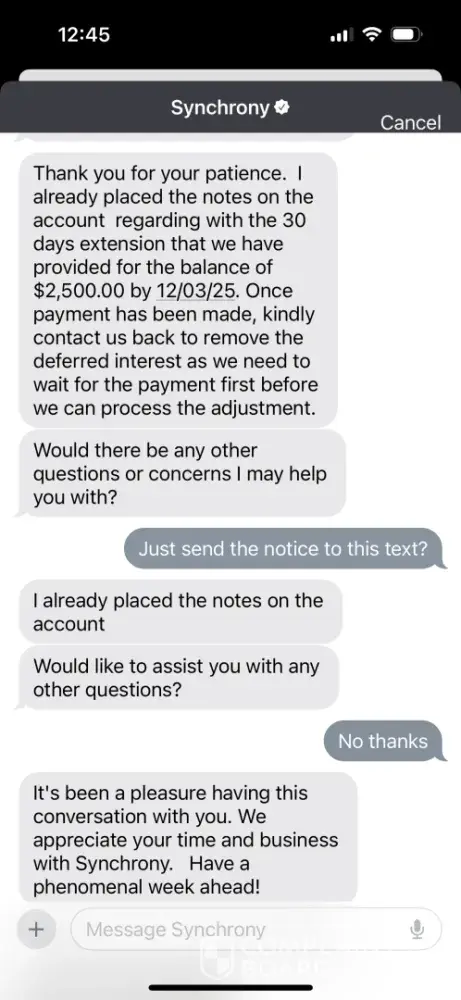This screenshot has height=1000, width=461.
Task: Start voice dictation with the microphone icon
Action: 417,930
